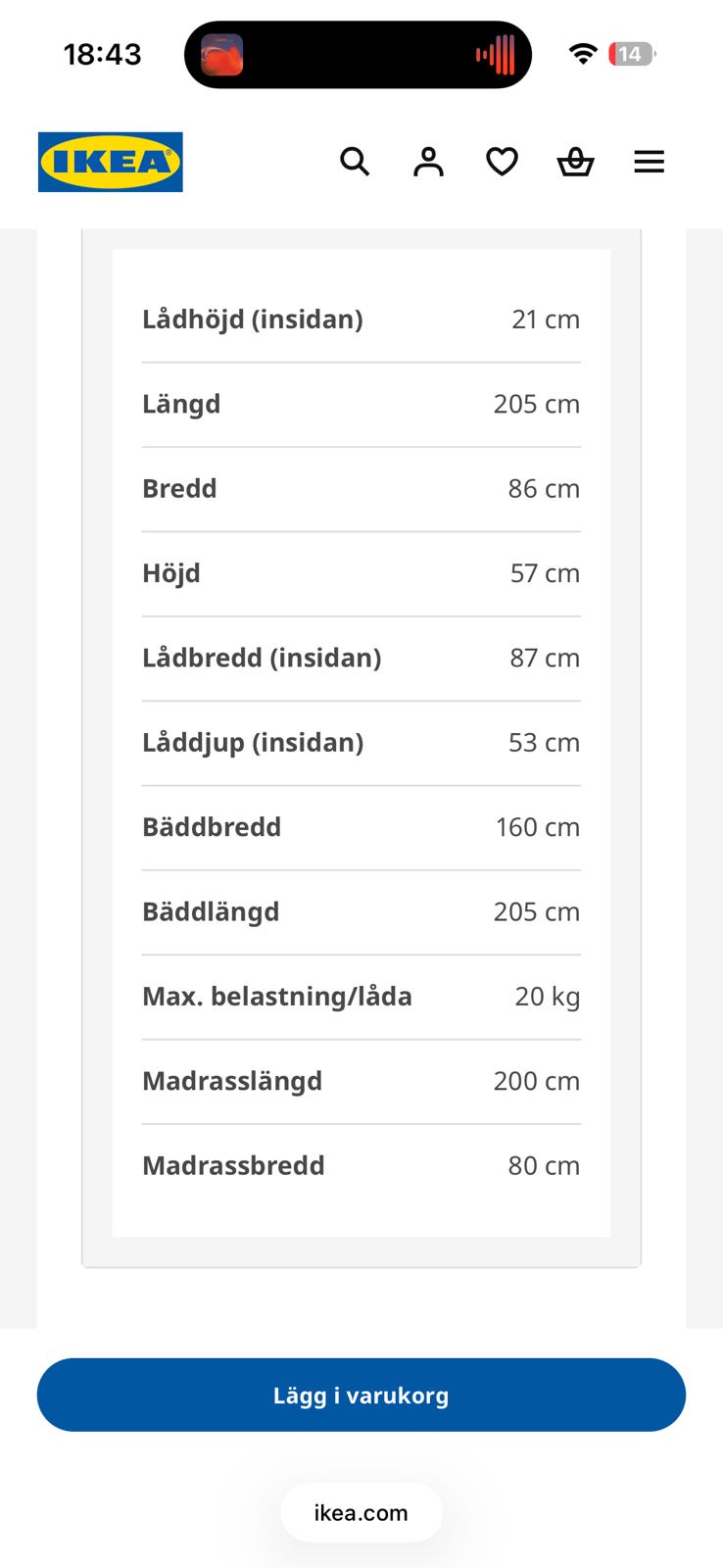
Task: Open the hamburger menu
Action: tap(649, 162)
